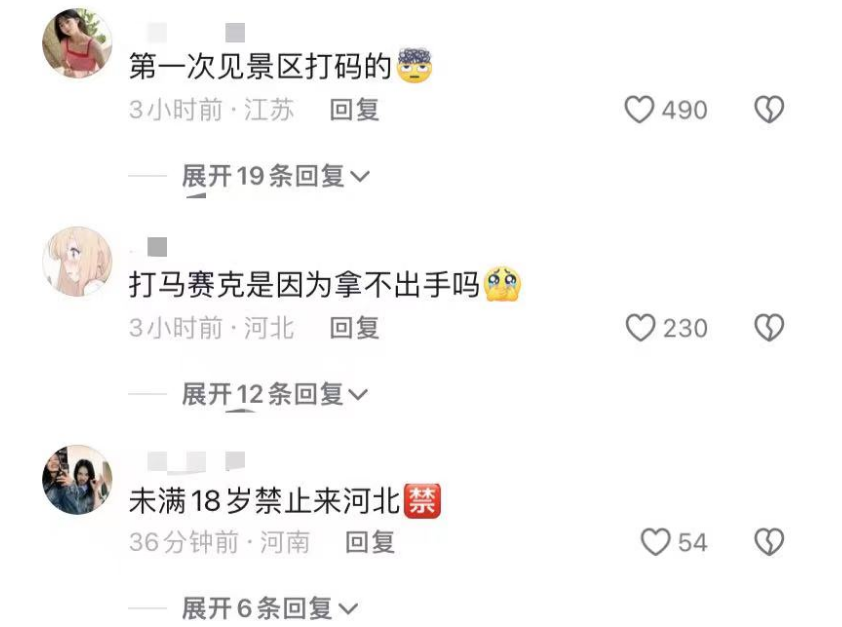
Task: Reply to the comment from 河南
Action: [370, 543]
